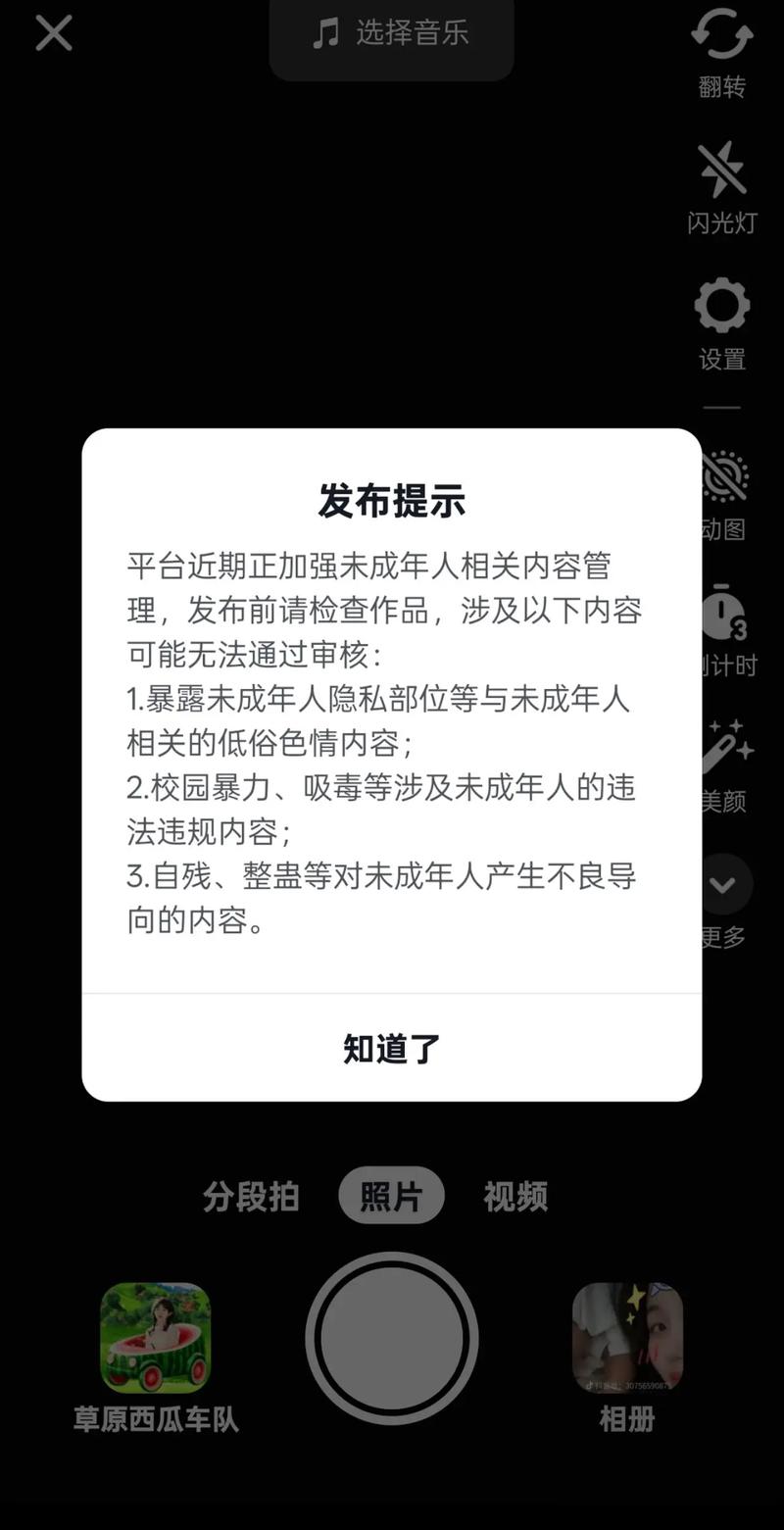
Task: Open camera 设置
Action: (x=722, y=321)
